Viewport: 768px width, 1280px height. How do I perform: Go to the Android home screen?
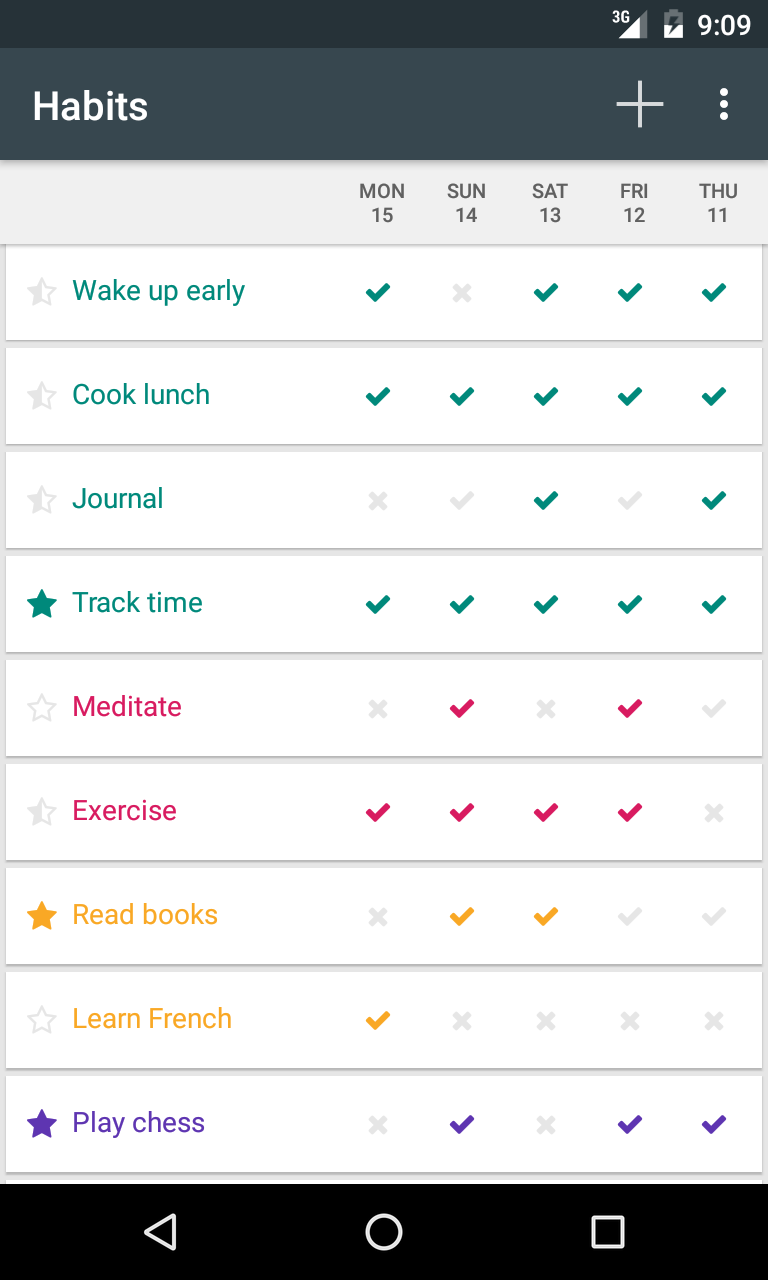384,1232
